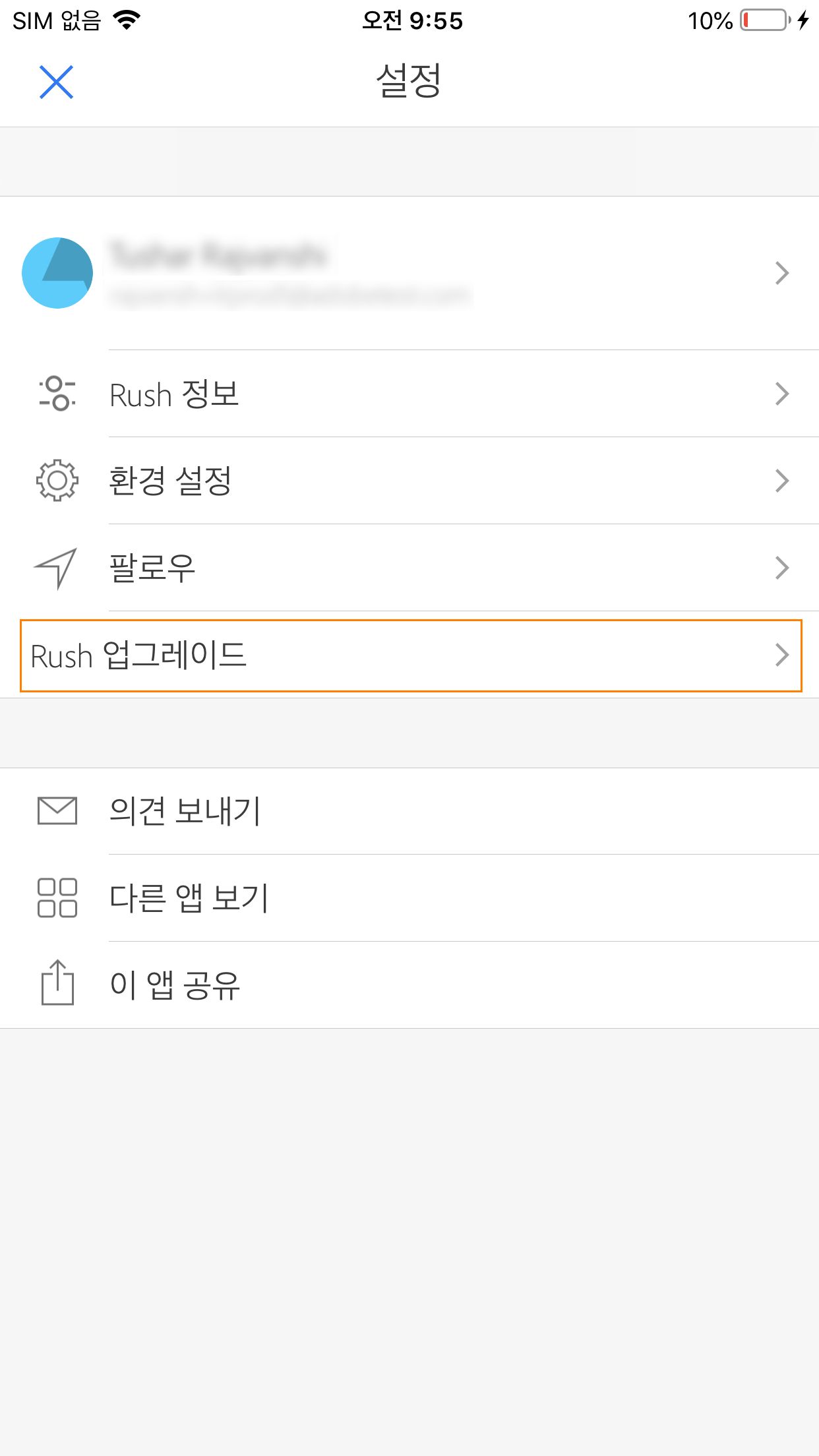Expand the profile row using its chevron
This screenshot has height=1456, width=819.
pos(782,272)
